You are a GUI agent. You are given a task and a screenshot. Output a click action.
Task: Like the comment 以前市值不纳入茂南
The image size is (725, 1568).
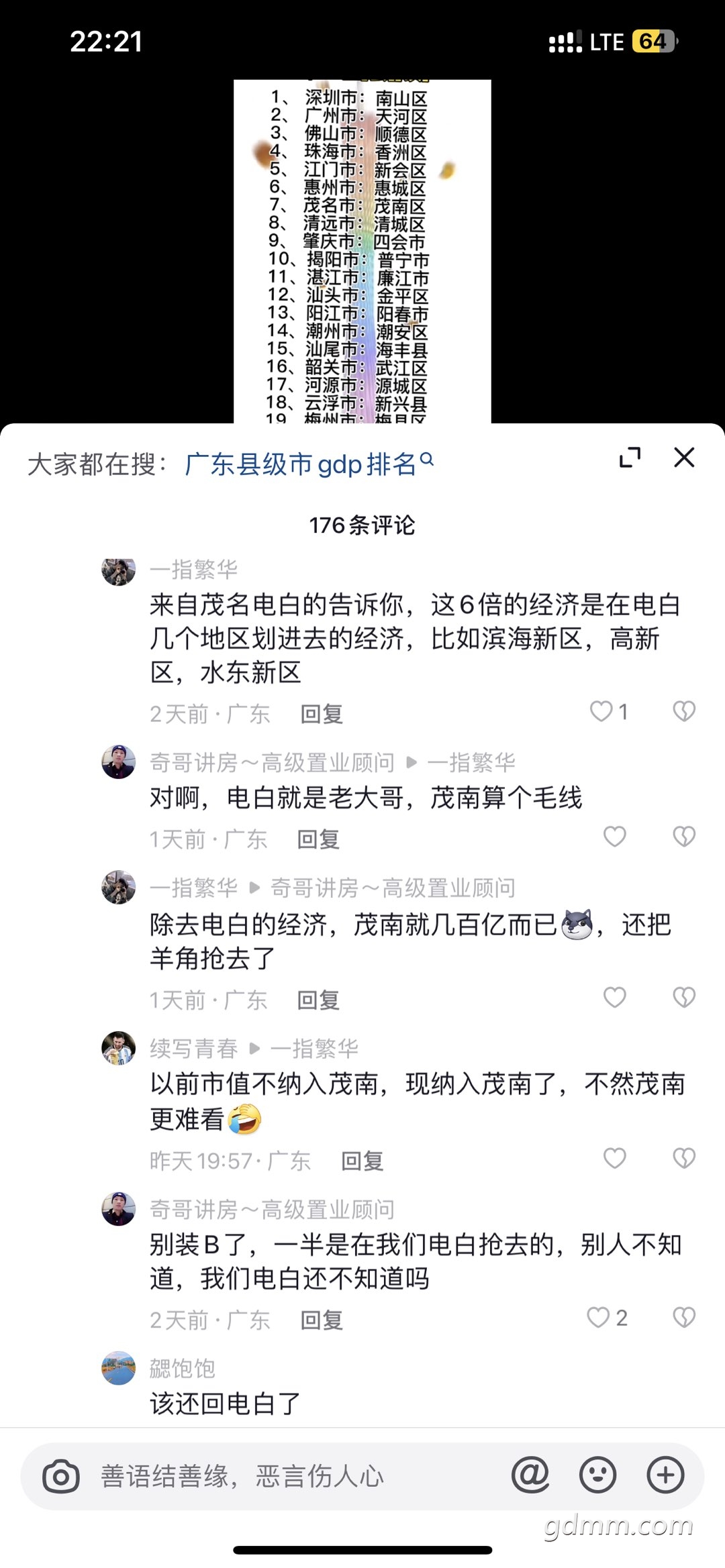pyautogui.click(x=614, y=1158)
